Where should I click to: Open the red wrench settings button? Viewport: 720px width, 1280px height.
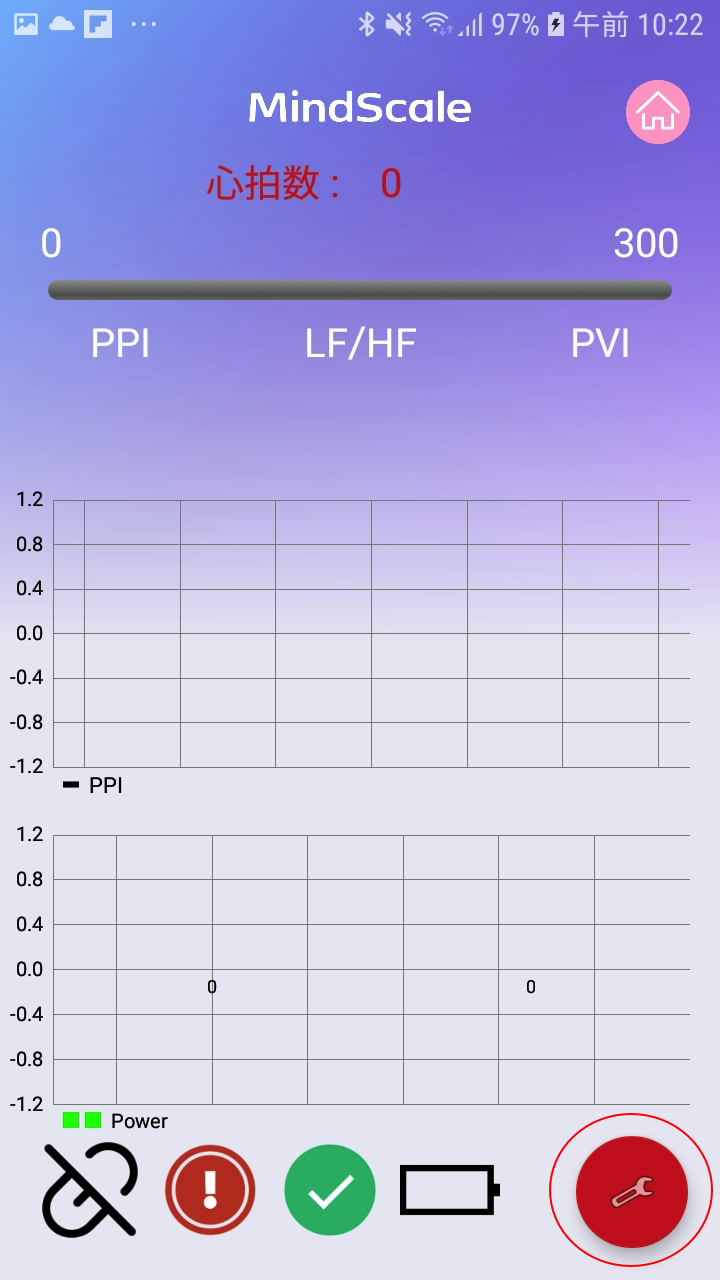631,1191
